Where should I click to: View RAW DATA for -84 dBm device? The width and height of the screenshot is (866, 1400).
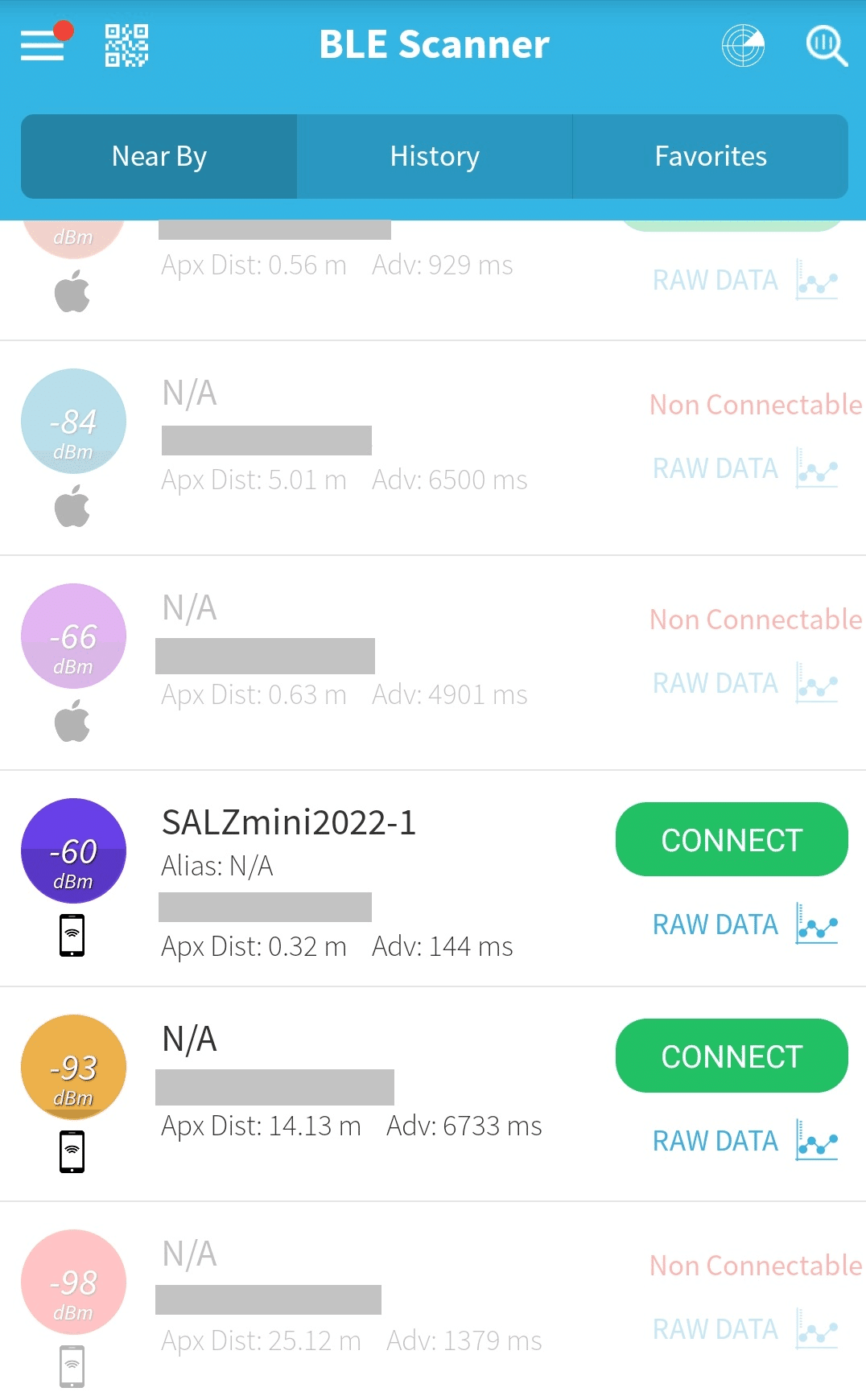(745, 468)
